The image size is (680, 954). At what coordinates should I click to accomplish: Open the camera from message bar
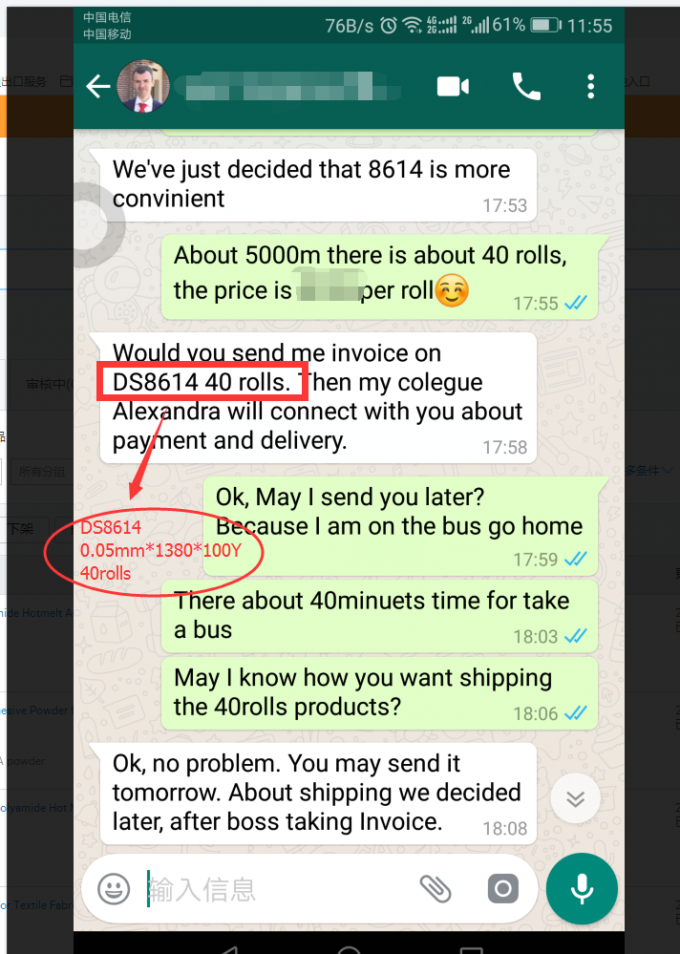[502, 888]
